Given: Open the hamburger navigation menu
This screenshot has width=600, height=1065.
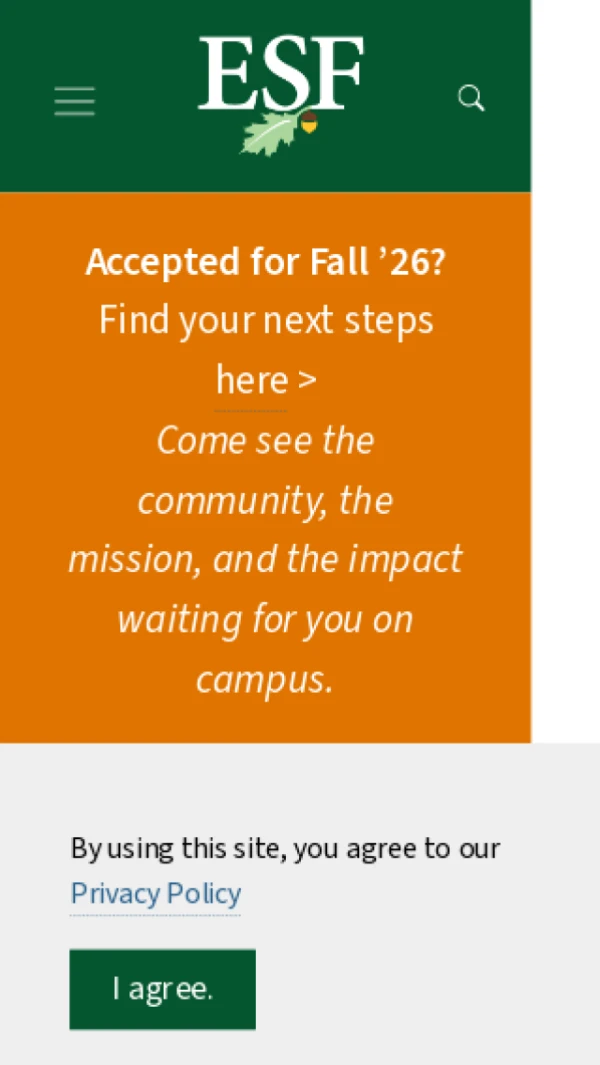Looking at the screenshot, I should [x=75, y=101].
